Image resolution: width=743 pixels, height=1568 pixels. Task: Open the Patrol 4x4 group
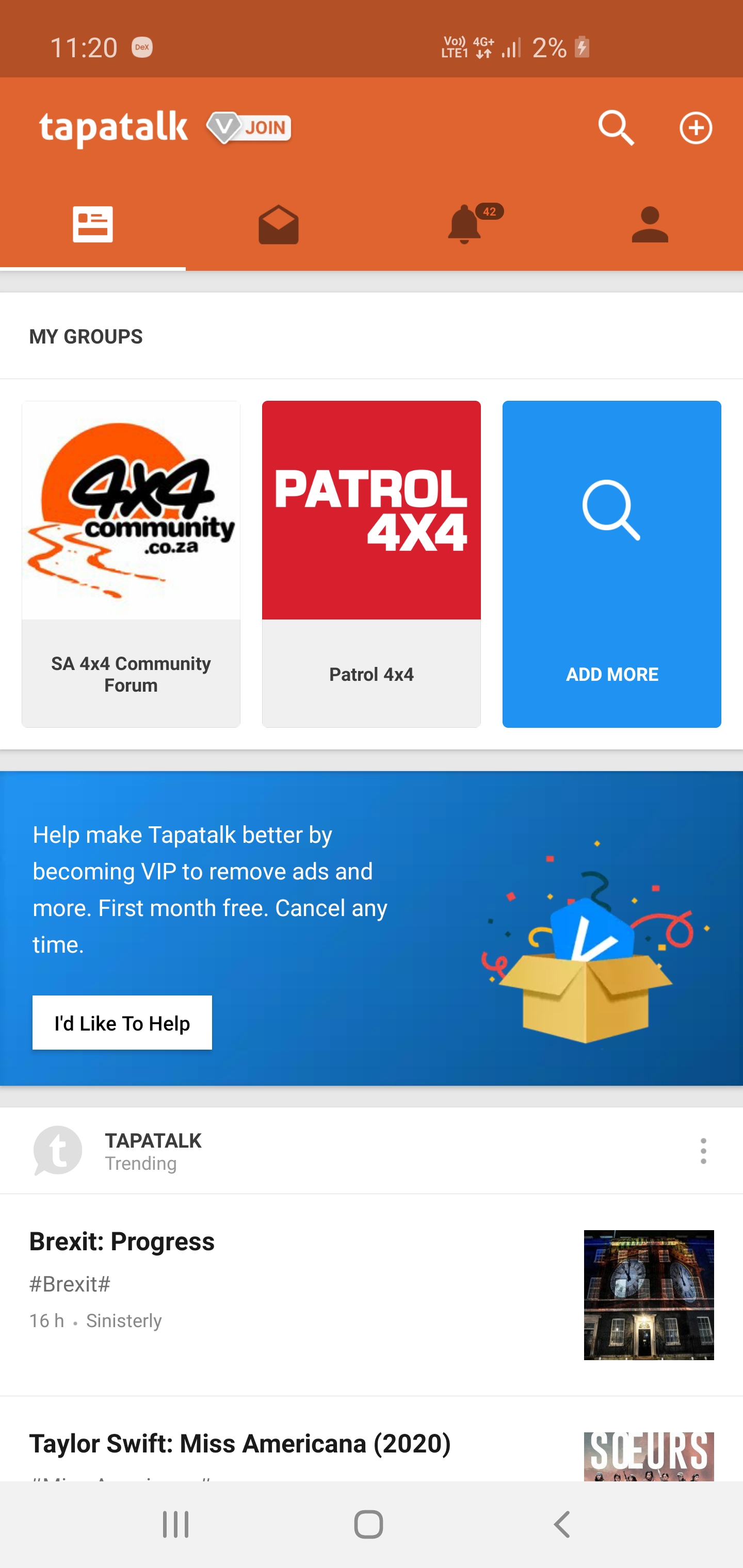tap(371, 563)
